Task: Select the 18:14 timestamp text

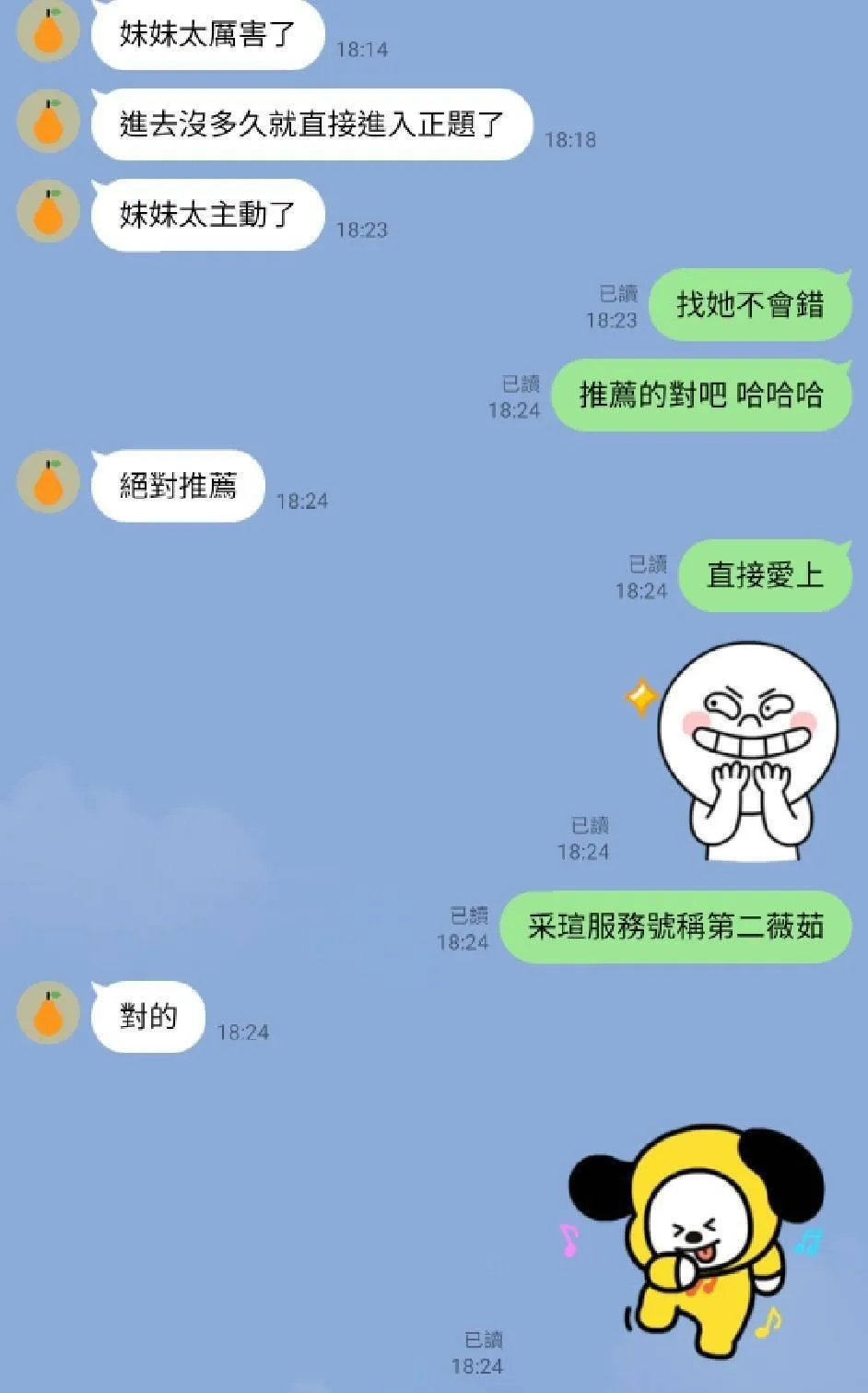Action: (363, 51)
